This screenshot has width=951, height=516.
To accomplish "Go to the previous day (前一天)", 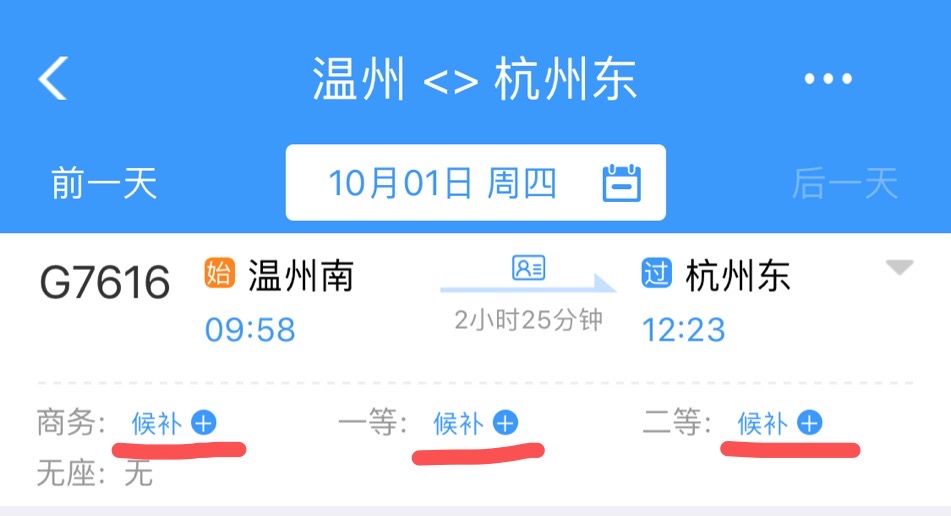I will pyautogui.click(x=104, y=183).
